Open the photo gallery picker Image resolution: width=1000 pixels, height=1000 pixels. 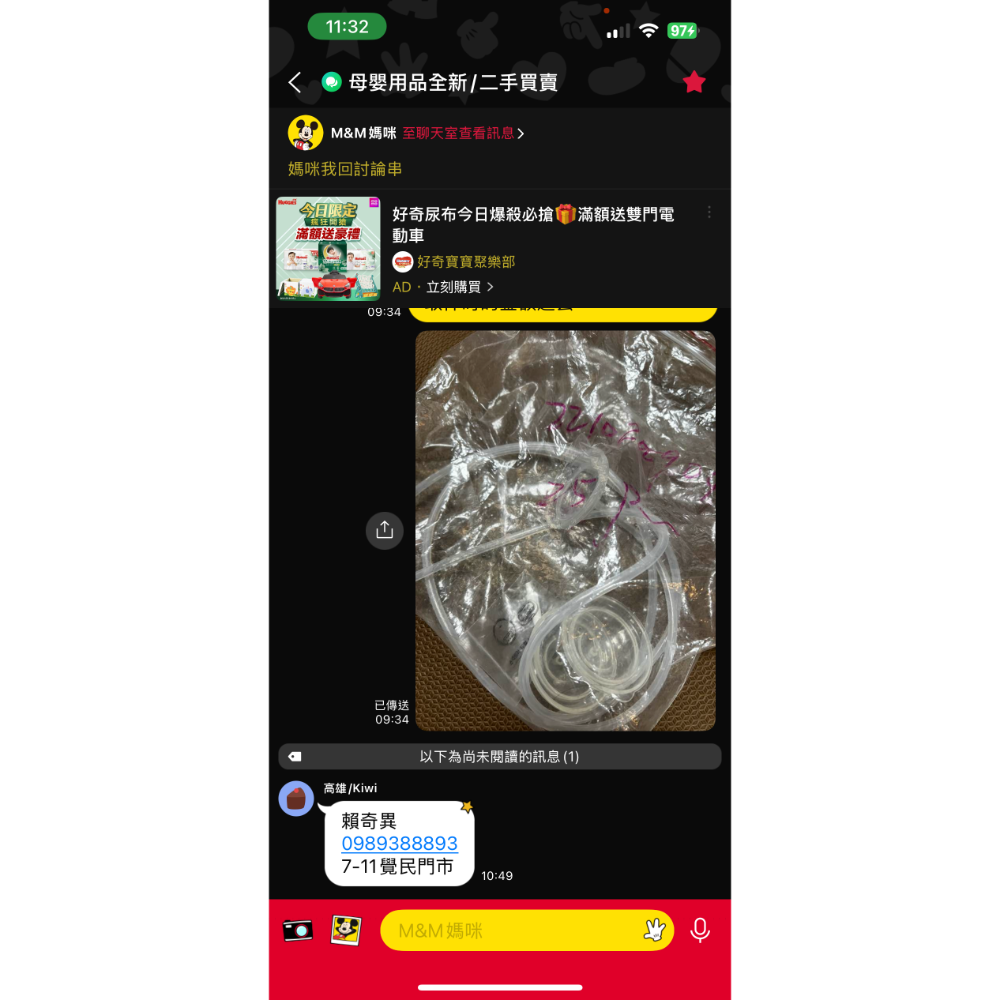click(x=346, y=930)
